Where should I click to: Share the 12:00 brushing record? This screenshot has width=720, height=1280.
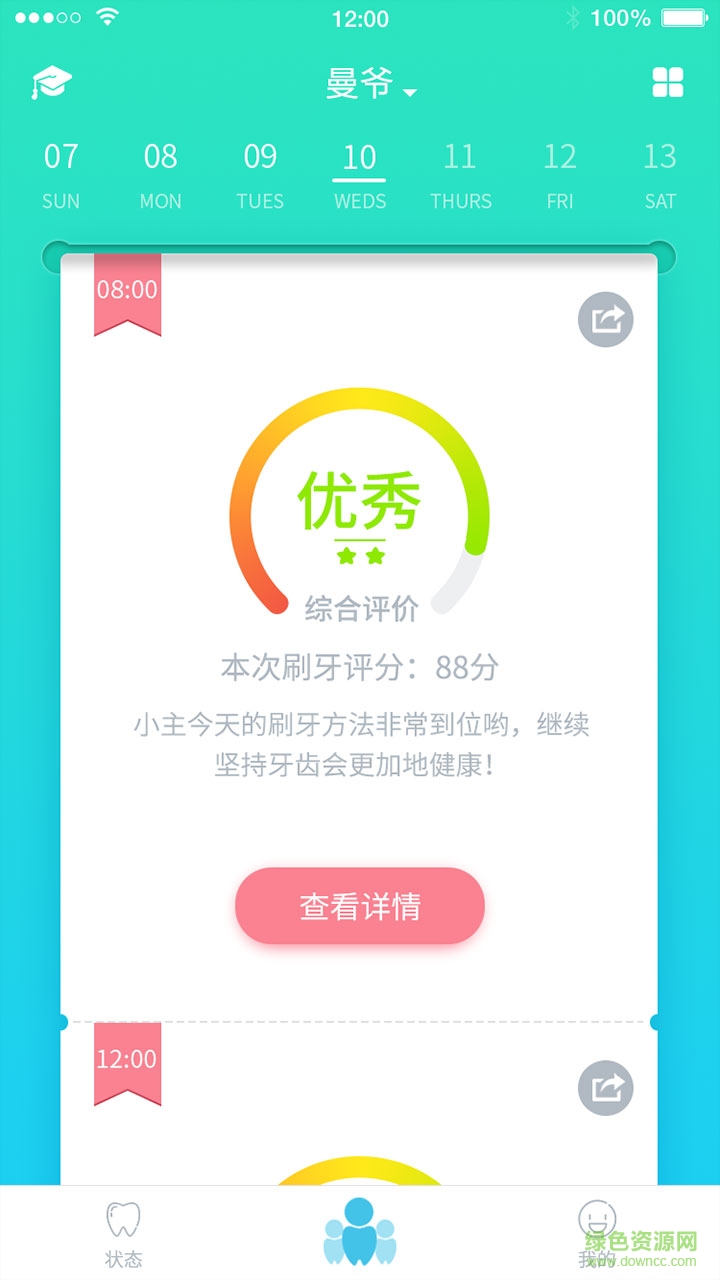606,1087
